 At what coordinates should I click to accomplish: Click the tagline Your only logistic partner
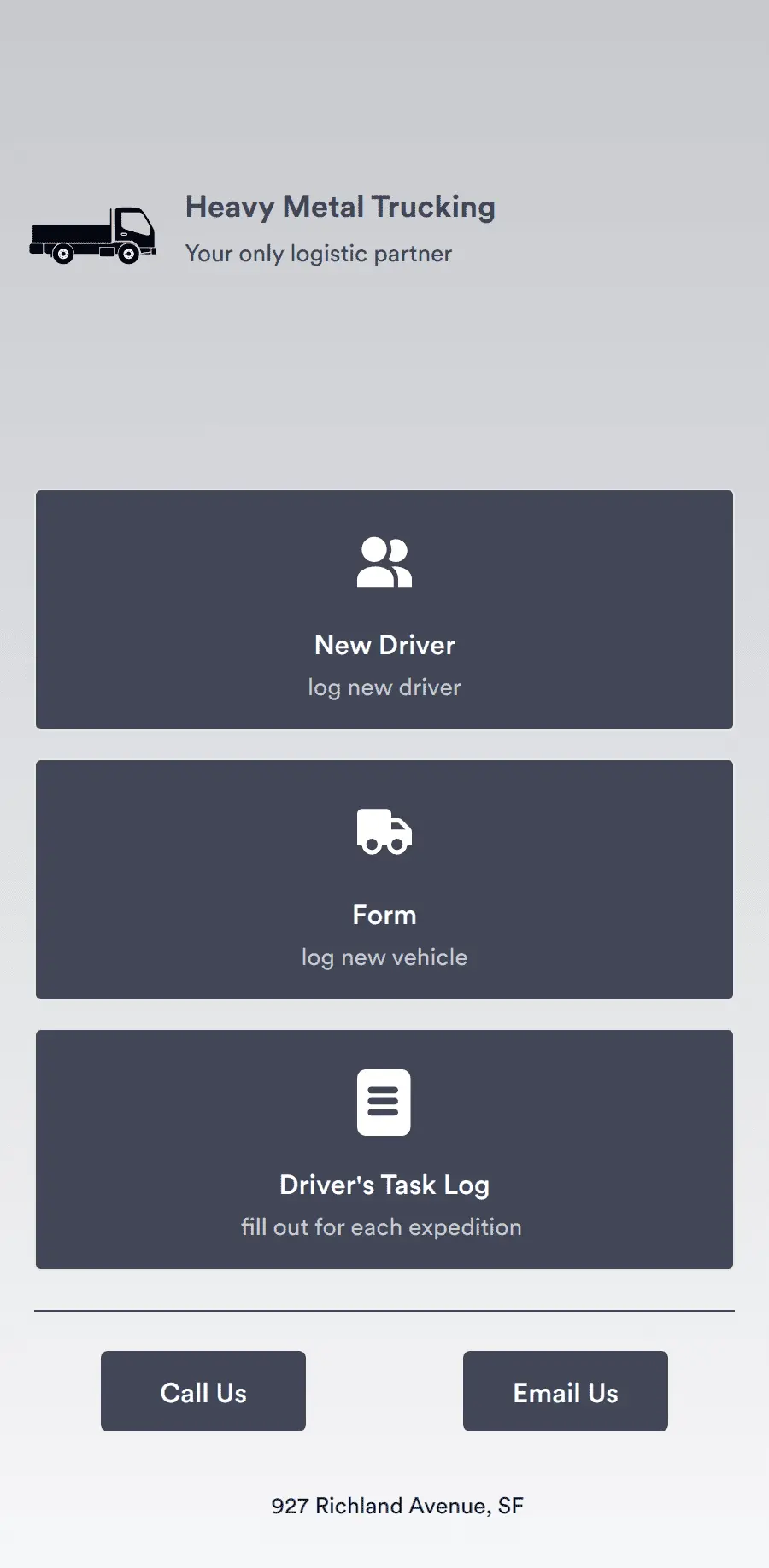[x=318, y=253]
